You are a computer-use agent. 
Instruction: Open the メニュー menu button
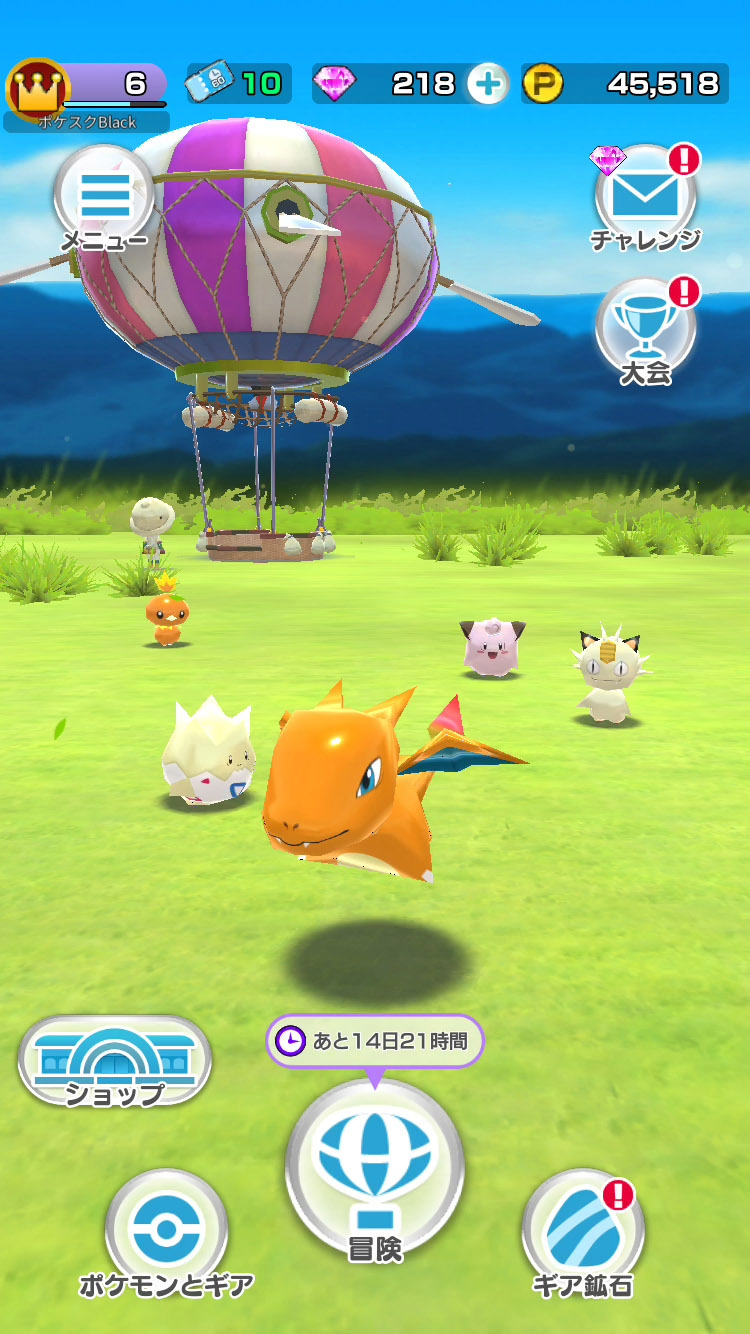click(x=105, y=197)
